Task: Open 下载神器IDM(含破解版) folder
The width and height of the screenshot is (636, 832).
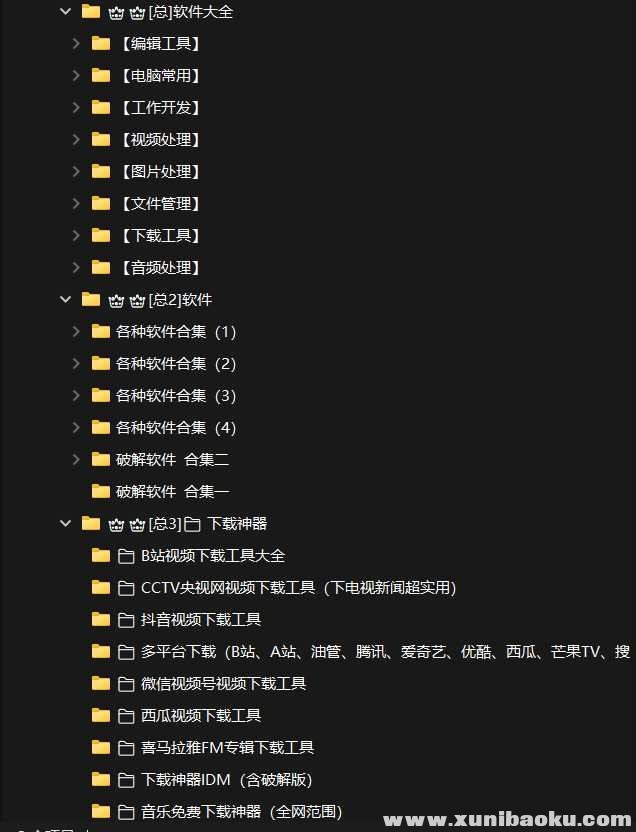Action: (227, 779)
